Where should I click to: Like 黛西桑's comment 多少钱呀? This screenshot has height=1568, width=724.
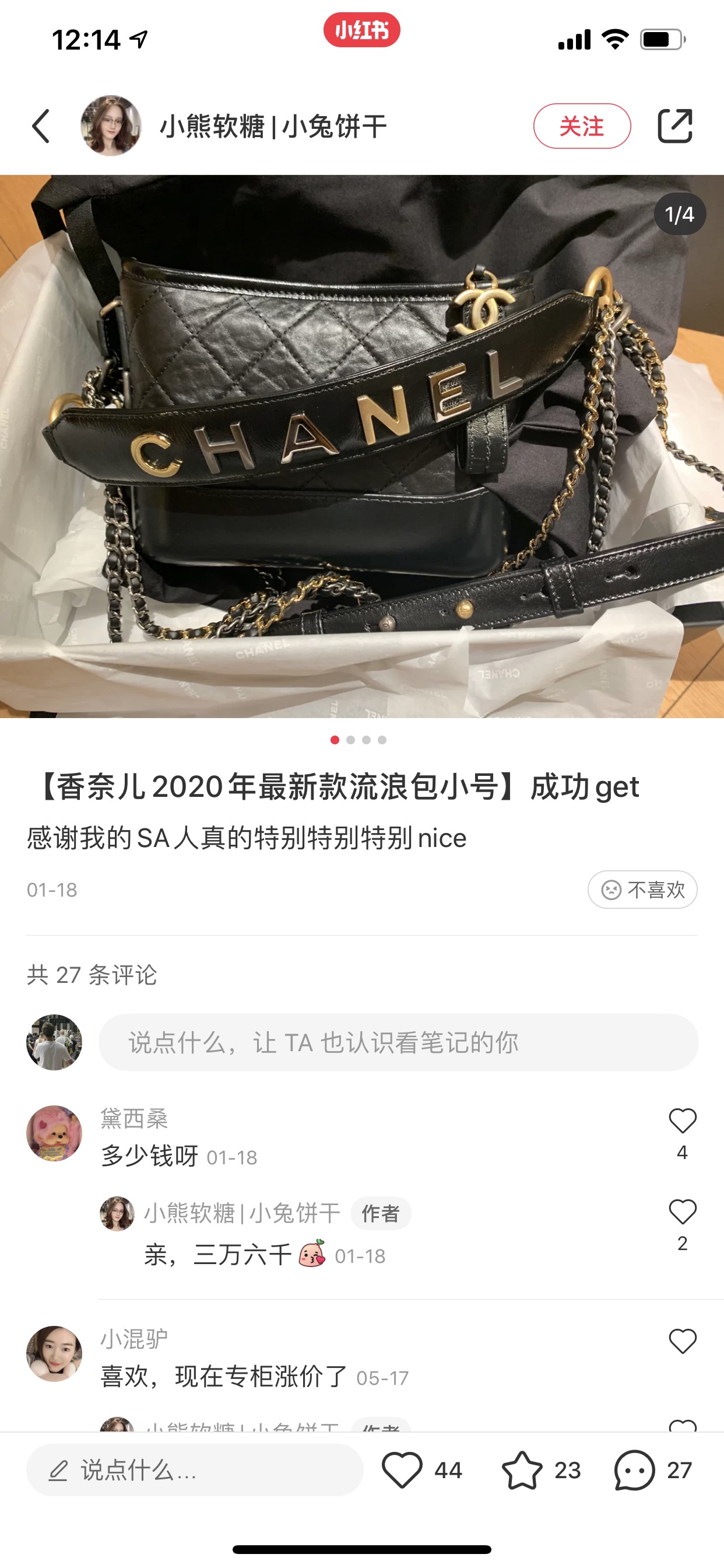682,1121
